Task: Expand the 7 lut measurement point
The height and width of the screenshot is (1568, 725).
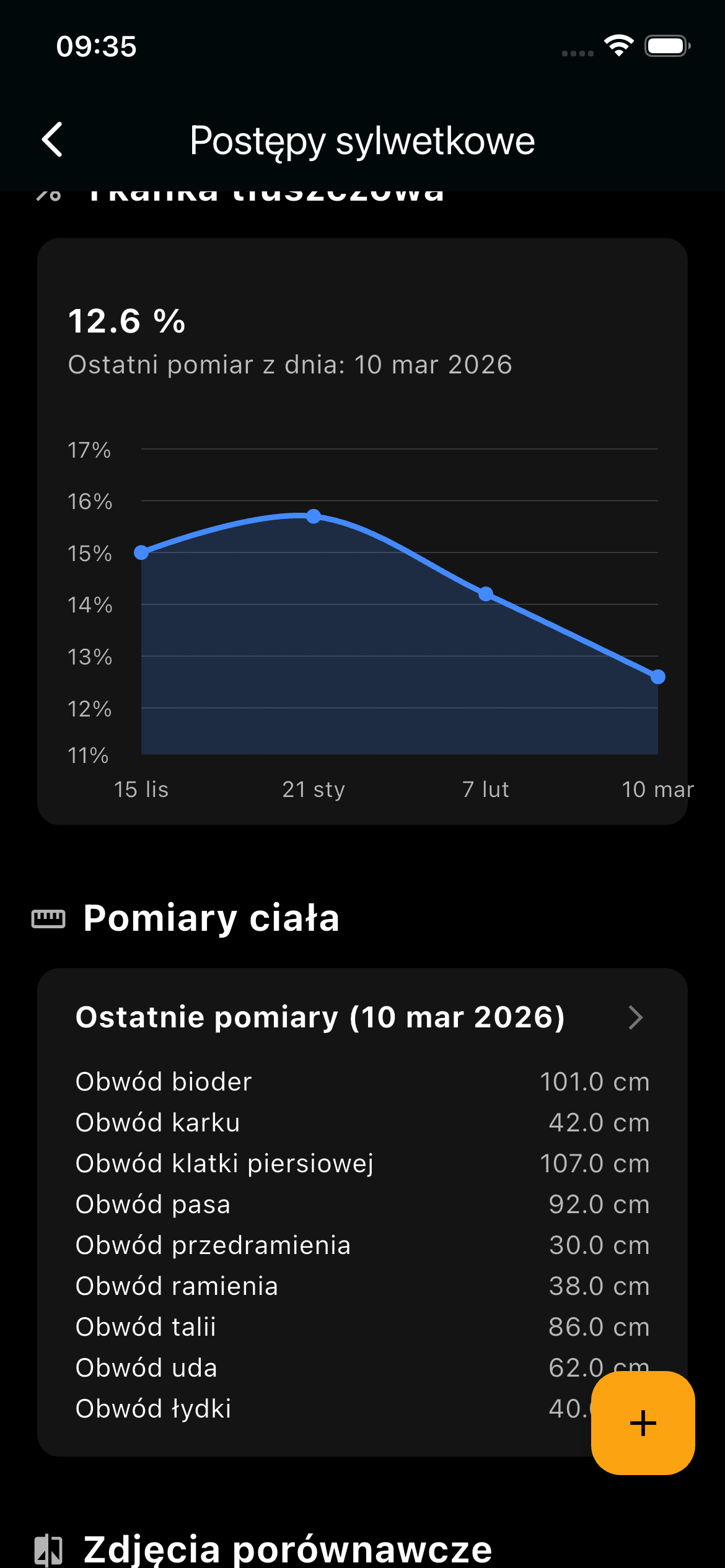Action: pos(486,593)
